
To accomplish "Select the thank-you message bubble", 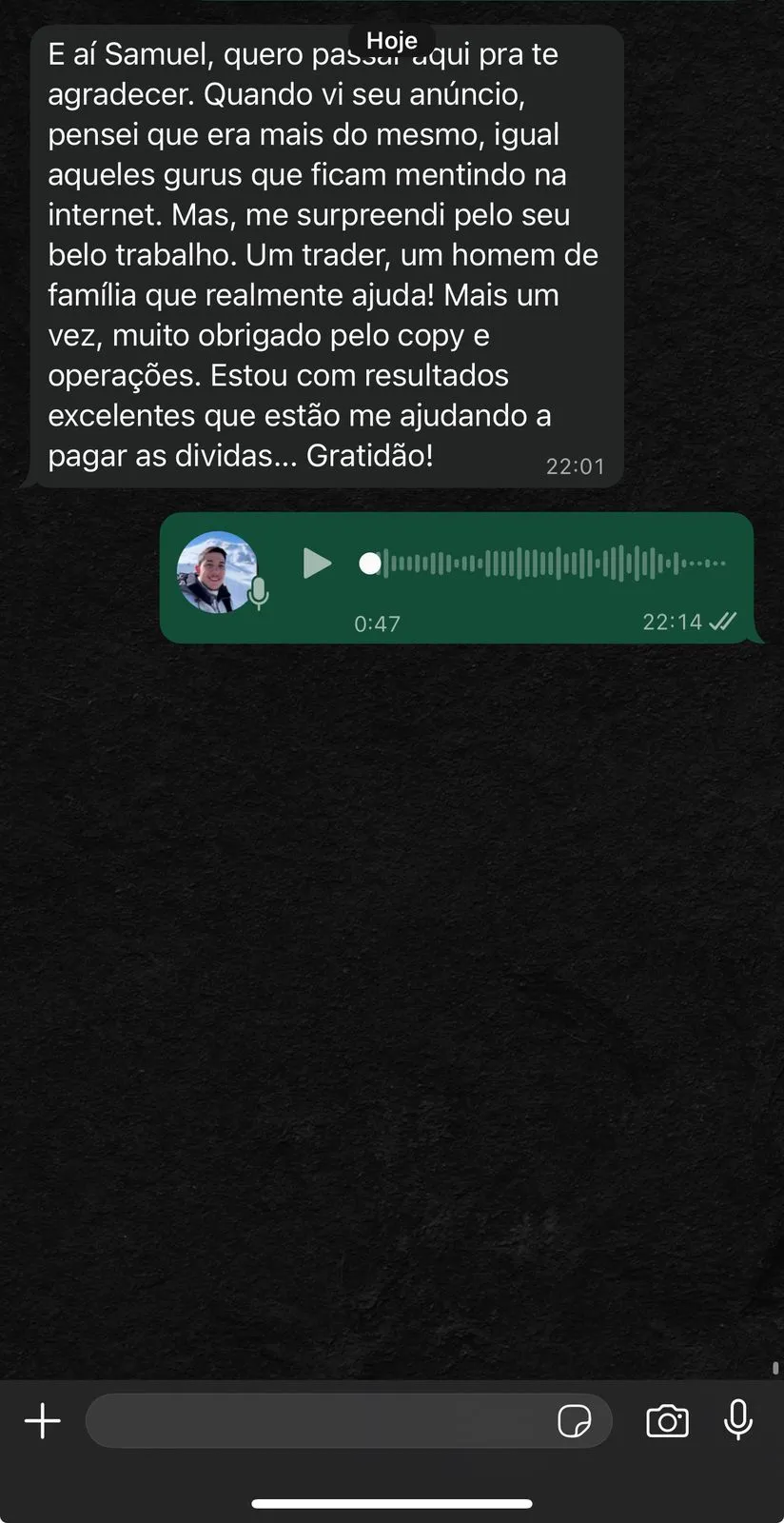I will click(x=323, y=257).
